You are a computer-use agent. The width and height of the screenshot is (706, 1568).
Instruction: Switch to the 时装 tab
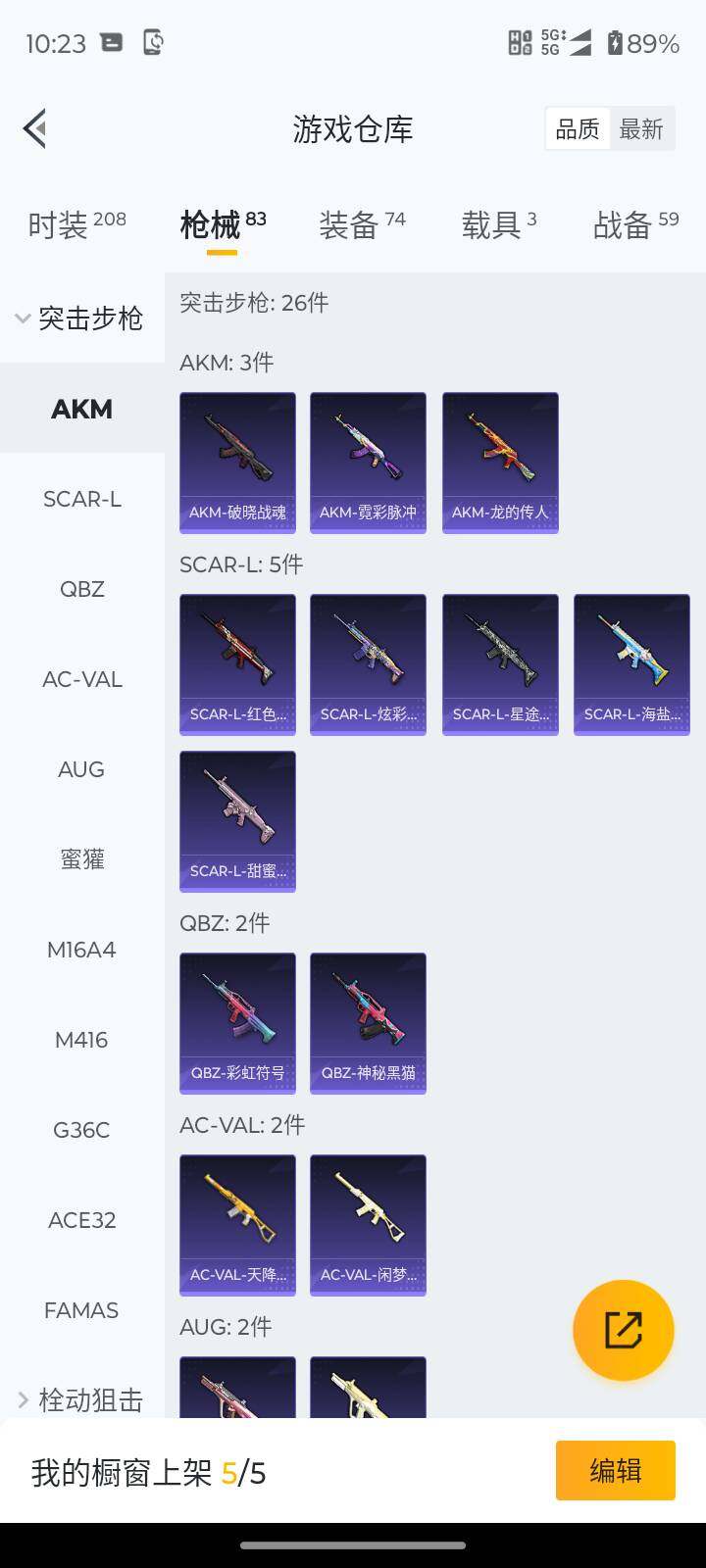point(76,224)
